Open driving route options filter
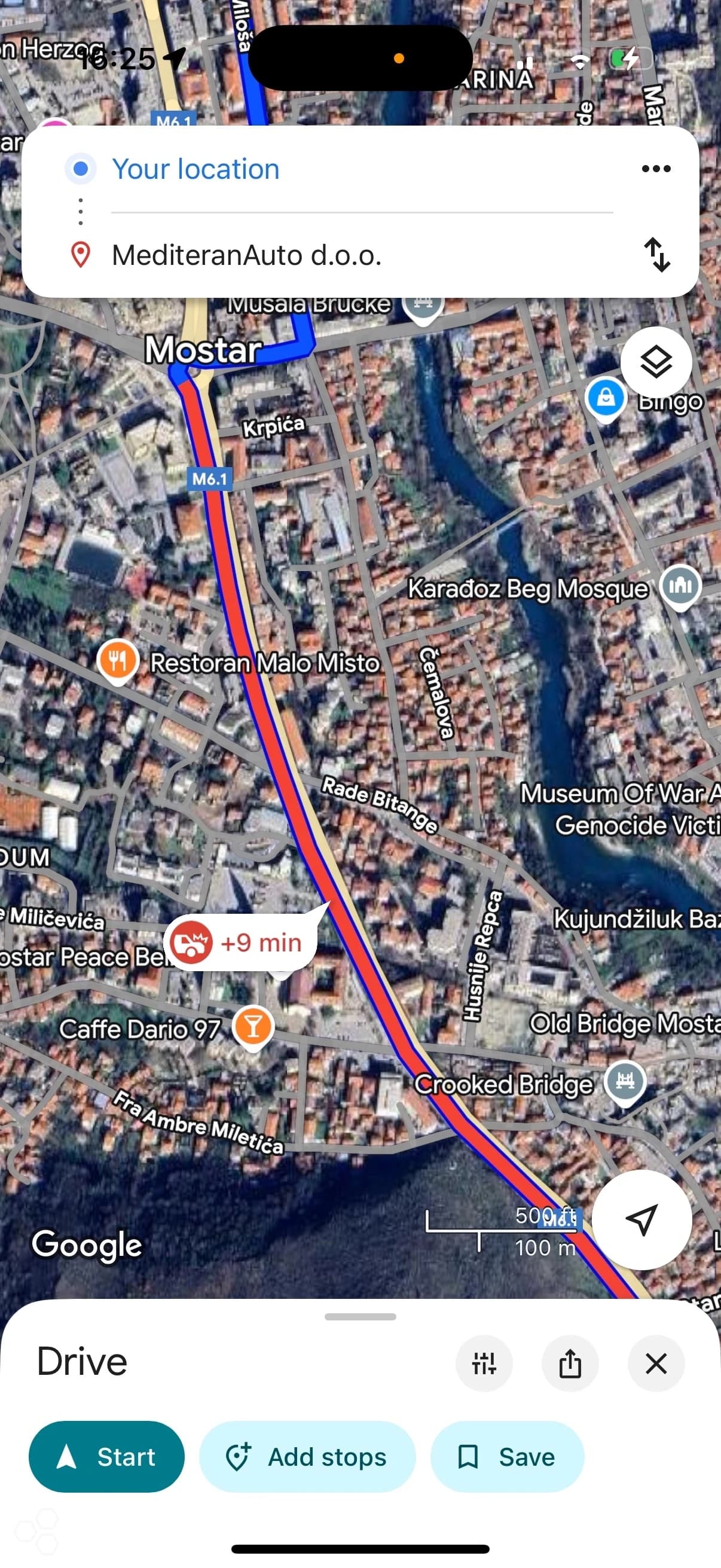This screenshot has height=1568, width=721. tap(484, 1363)
